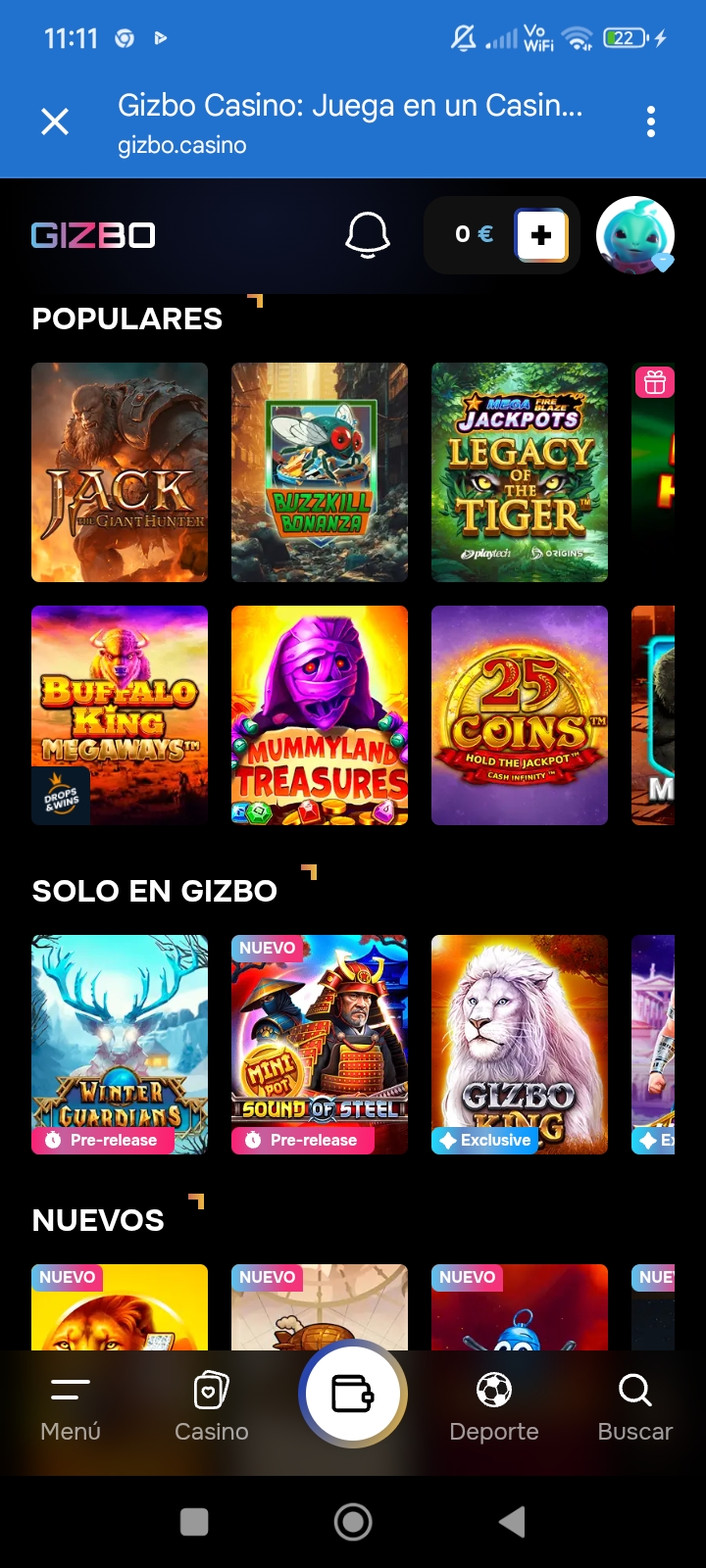
Task: Open the profile avatar
Action: pyautogui.click(x=635, y=235)
